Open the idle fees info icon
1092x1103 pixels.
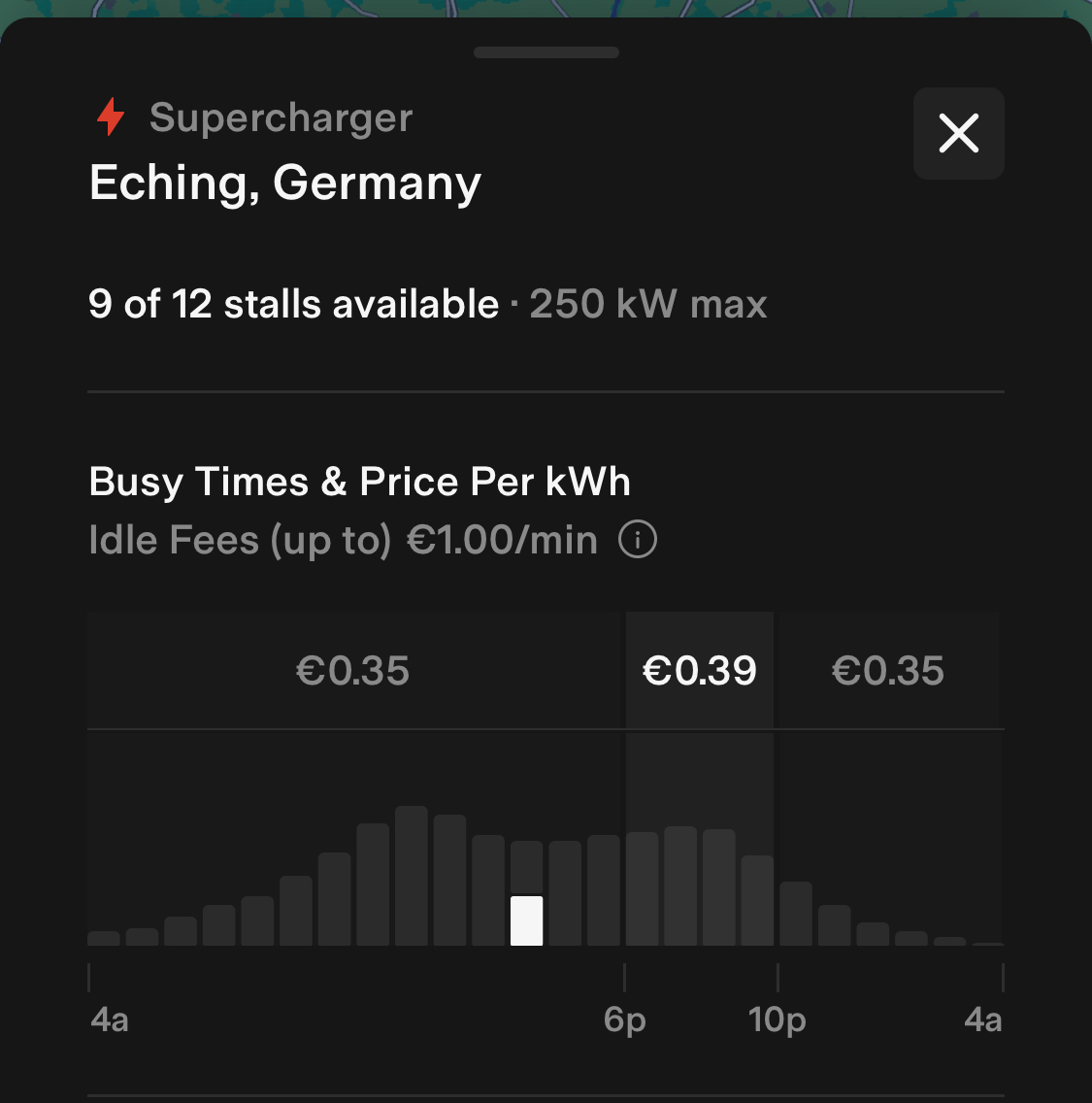(x=638, y=540)
